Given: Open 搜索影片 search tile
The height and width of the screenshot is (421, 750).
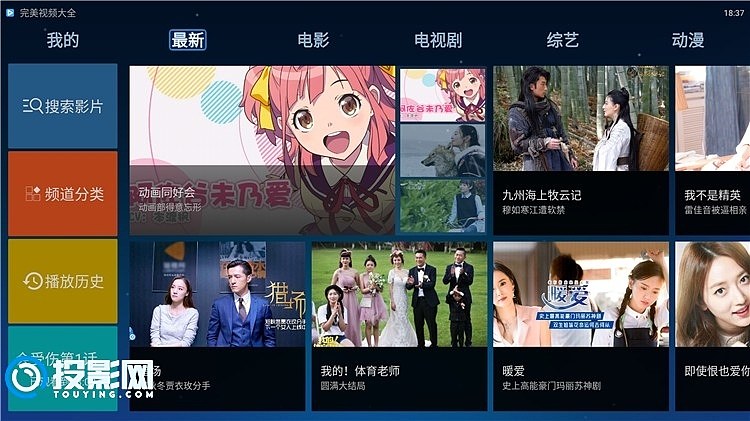Looking at the screenshot, I should pos(62,106).
